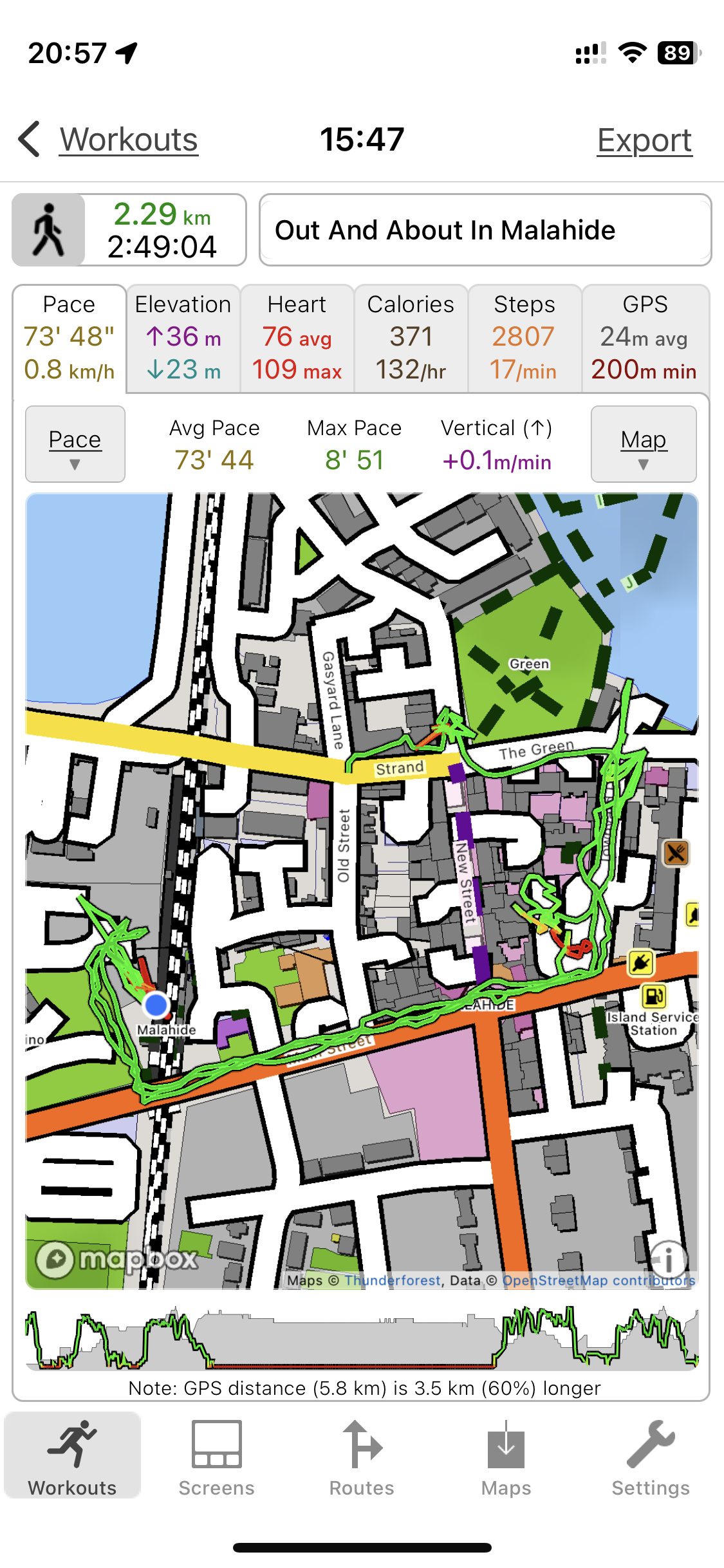View the GPS accuracy tab
The height and width of the screenshot is (1568, 724).
click(x=645, y=339)
